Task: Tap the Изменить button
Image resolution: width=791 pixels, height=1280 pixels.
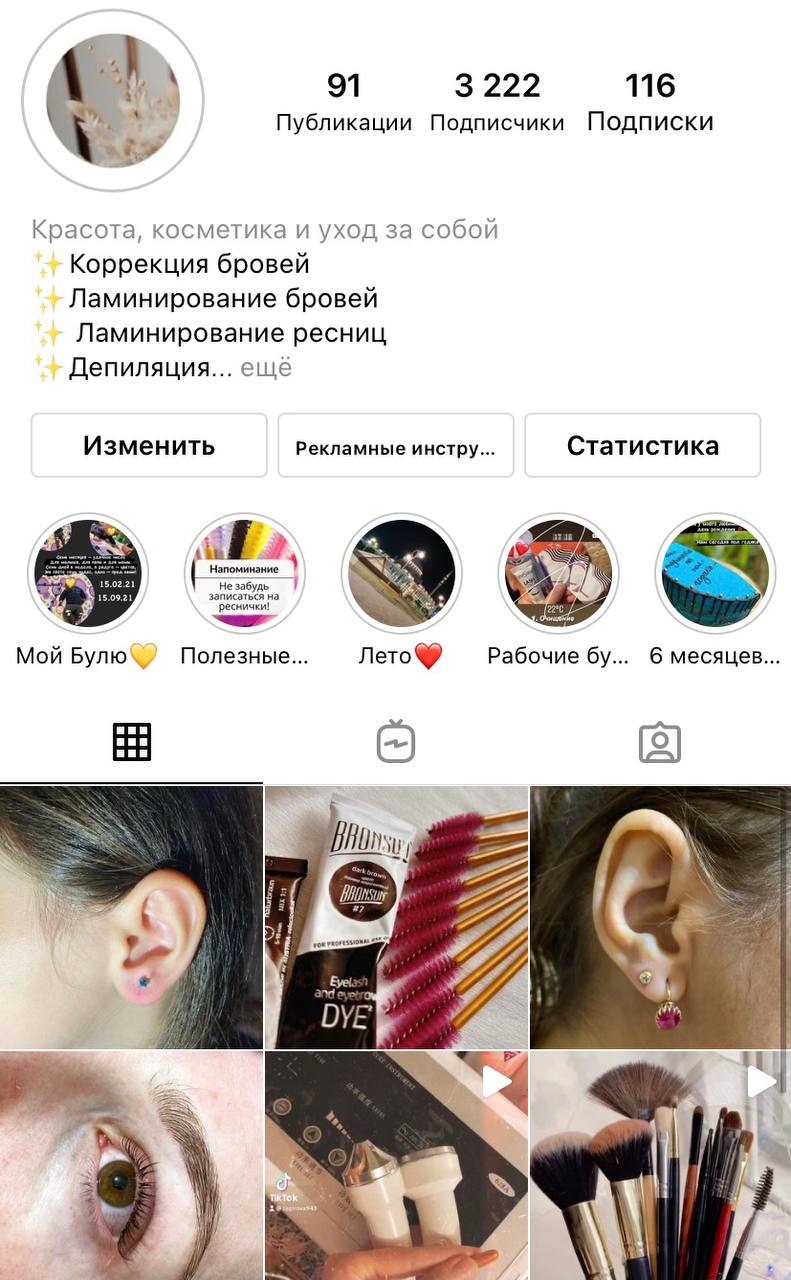Action: click(149, 445)
